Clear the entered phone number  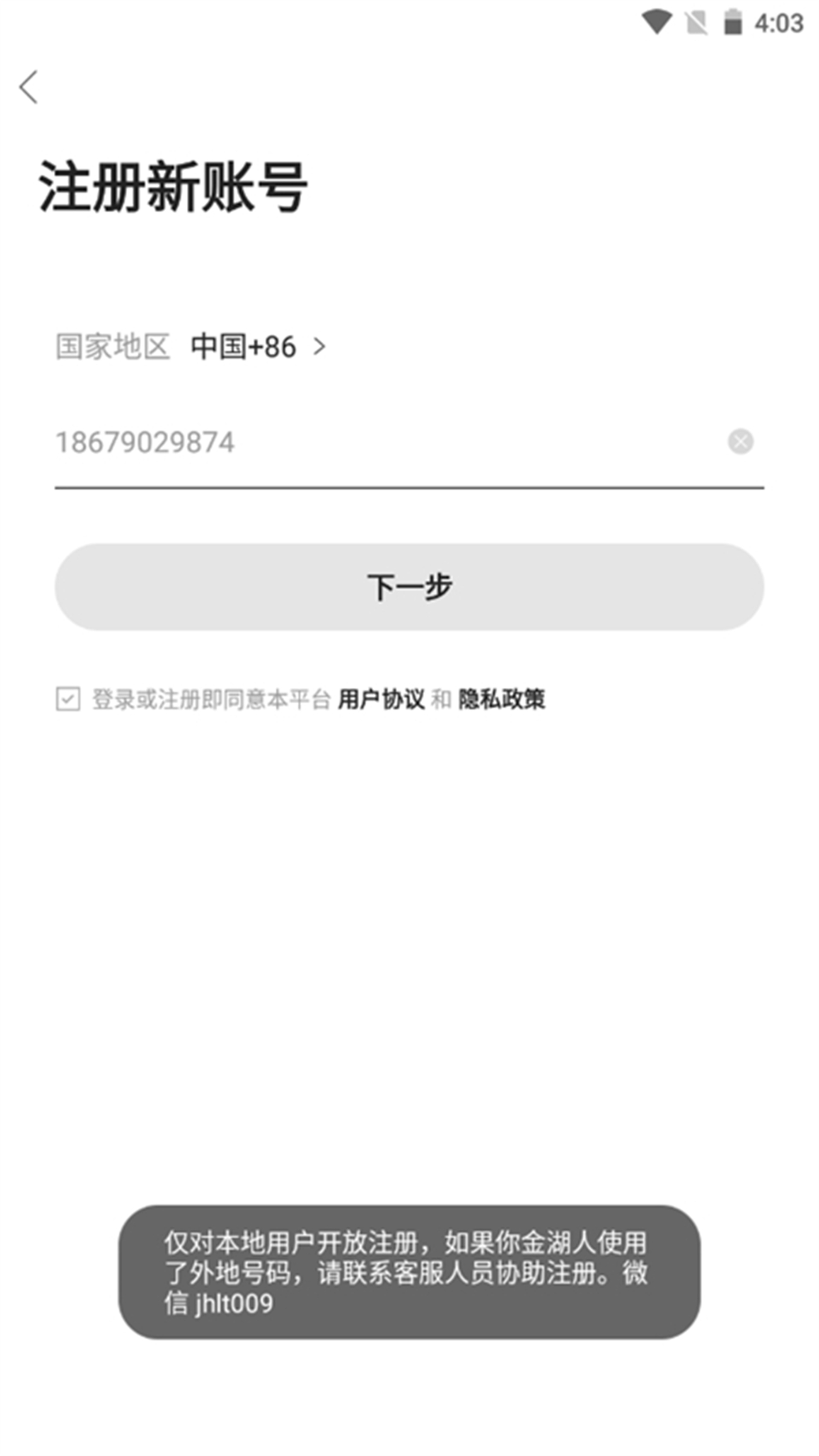point(740,441)
